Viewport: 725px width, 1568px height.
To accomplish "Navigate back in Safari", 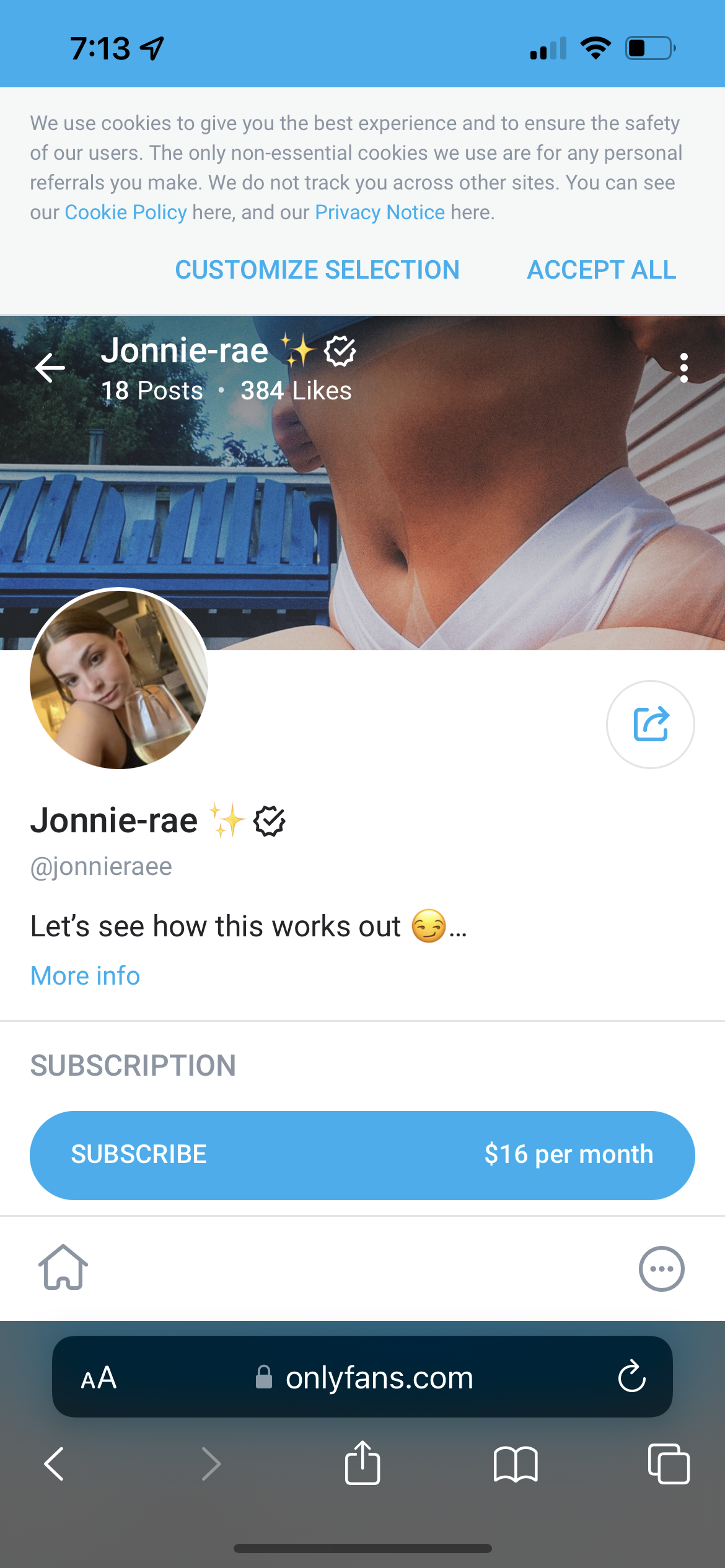I will (x=55, y=1464).
